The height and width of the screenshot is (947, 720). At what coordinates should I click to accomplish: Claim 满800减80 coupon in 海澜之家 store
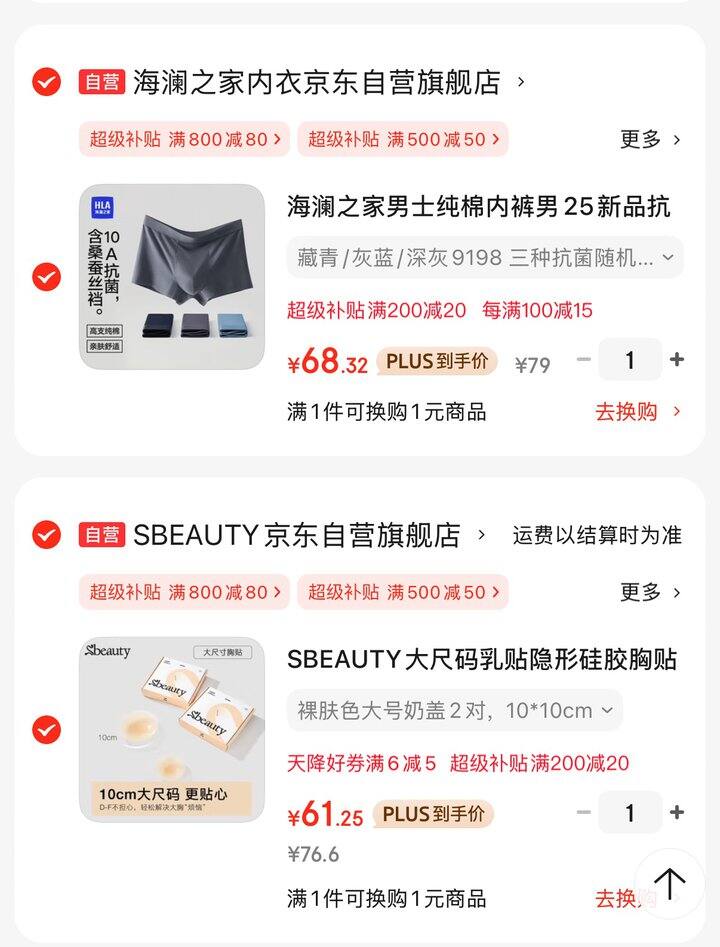pyautogui.click(x=184, y=139)
